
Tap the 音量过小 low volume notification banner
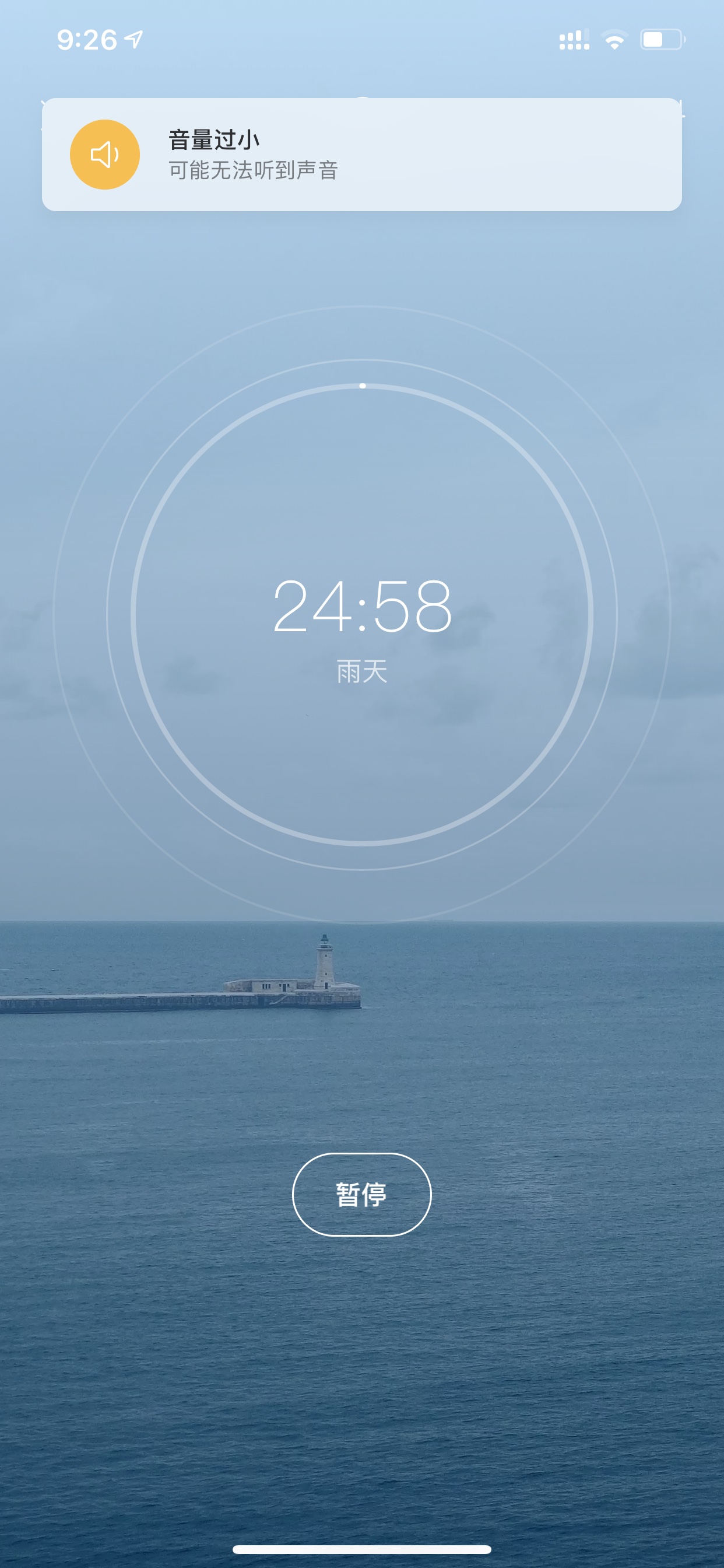362,155
